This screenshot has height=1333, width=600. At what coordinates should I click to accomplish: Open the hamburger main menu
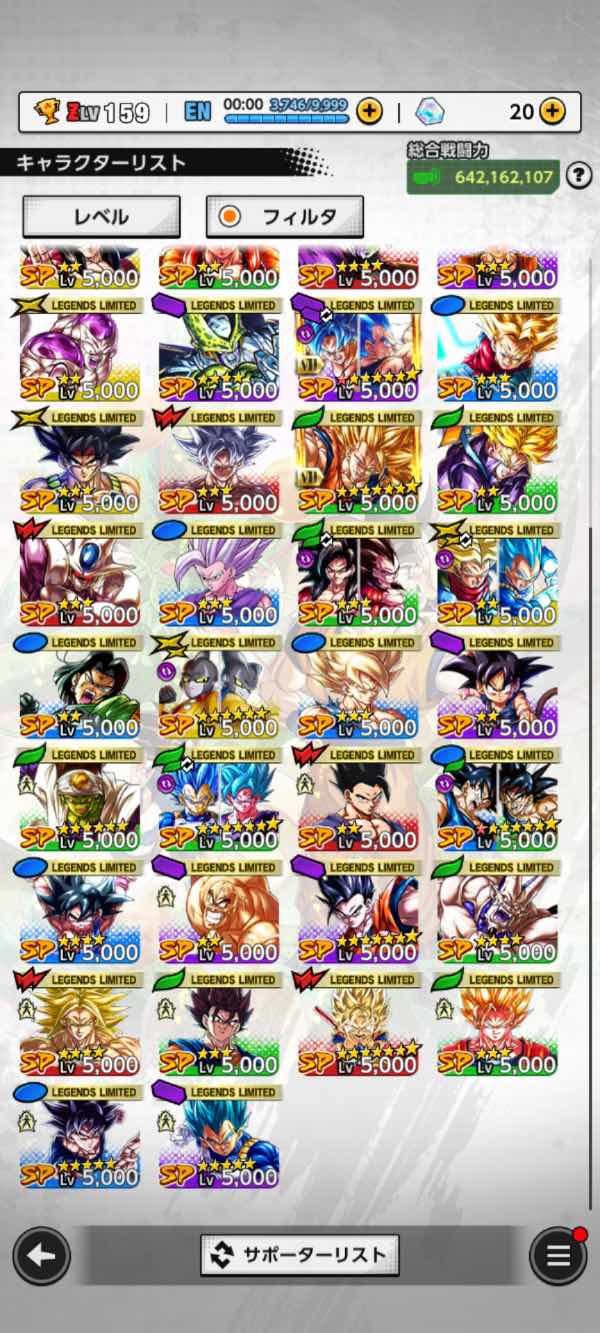557,1255
